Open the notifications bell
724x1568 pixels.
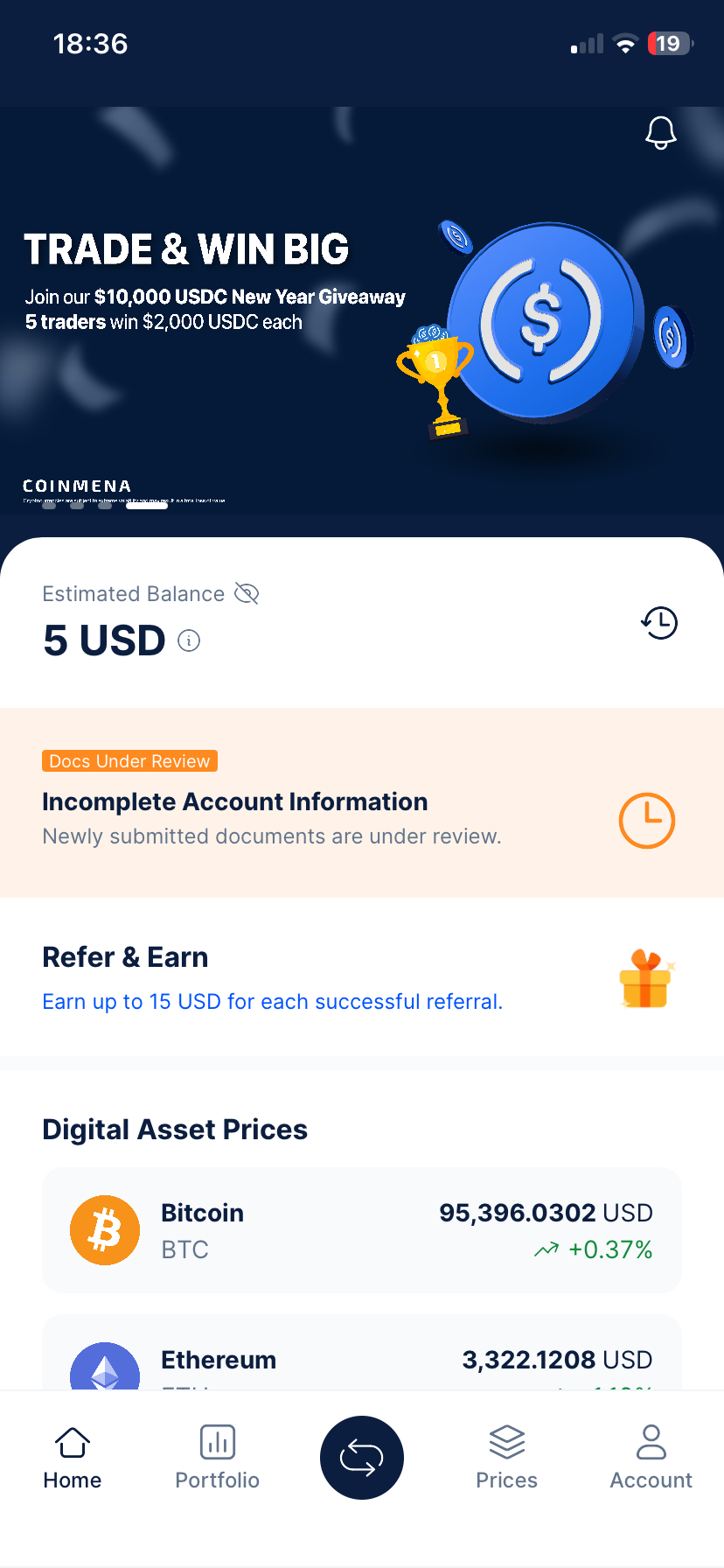click(660, 133)
